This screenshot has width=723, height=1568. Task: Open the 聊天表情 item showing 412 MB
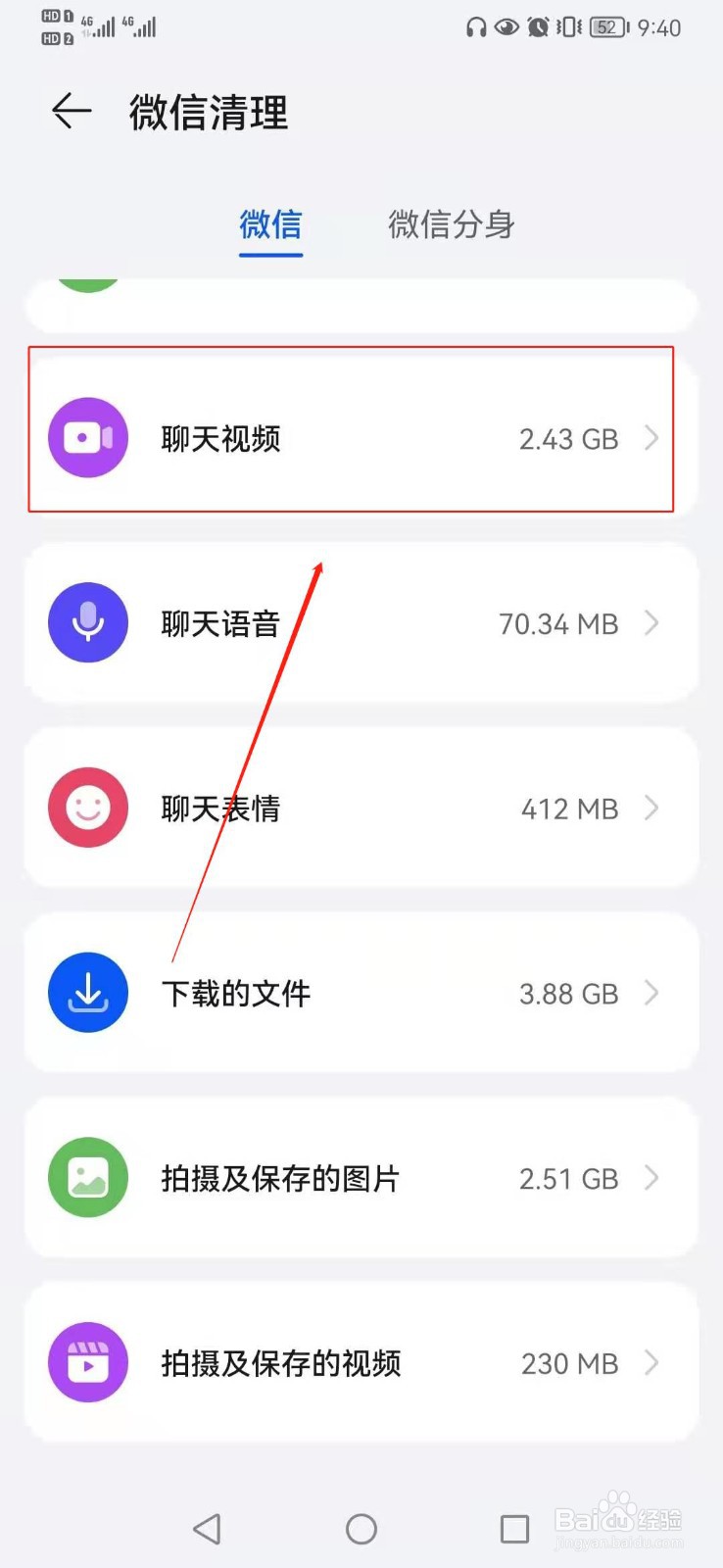[x=361, y=808]
